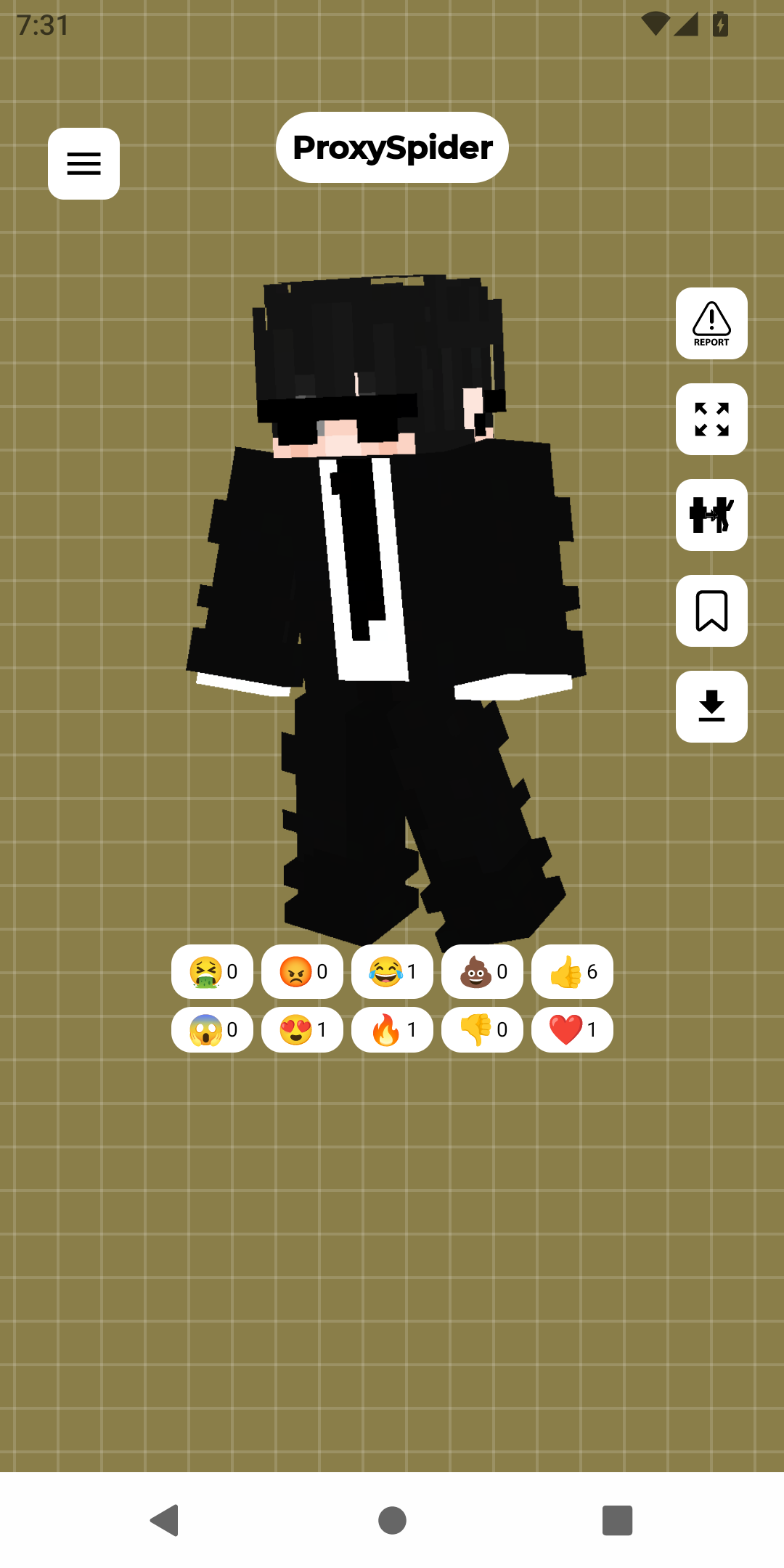React with the poop emoji
784x1568 pixels.
pyautogui.click(x=482, y=971)
